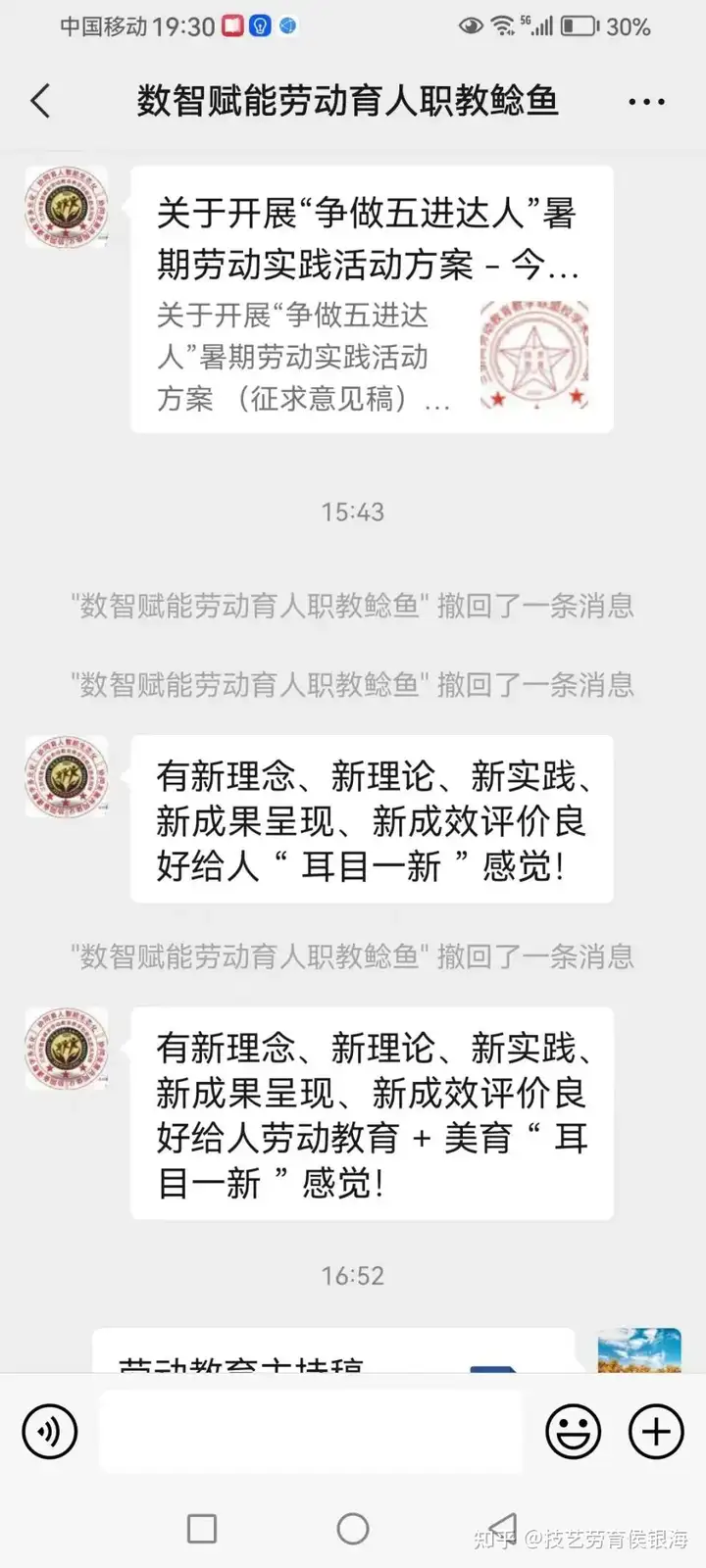The image size is (706, 1568).
Task: Open the system recent apps button
Action: coord(202,1529)
